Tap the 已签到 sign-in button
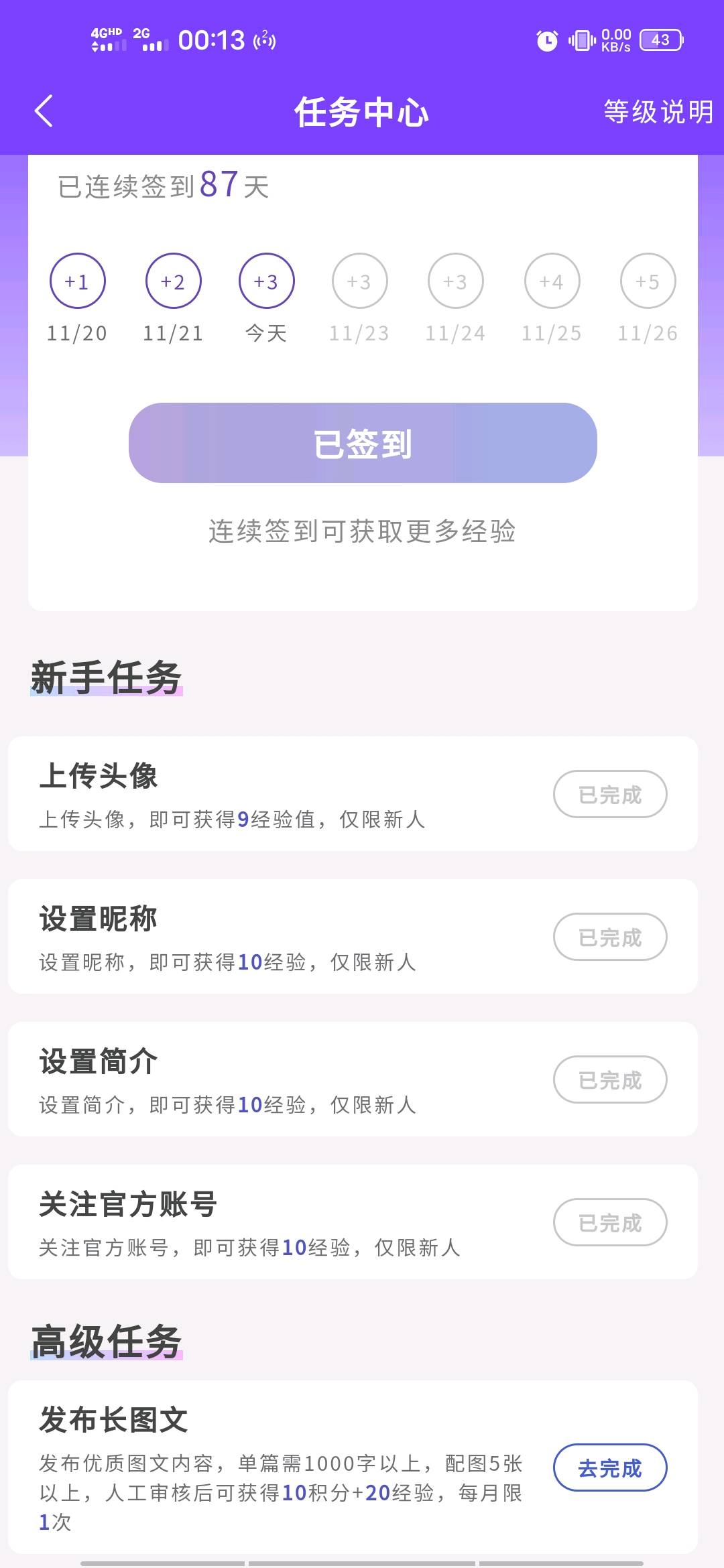 pyautogui.click(x=363, y=443)
